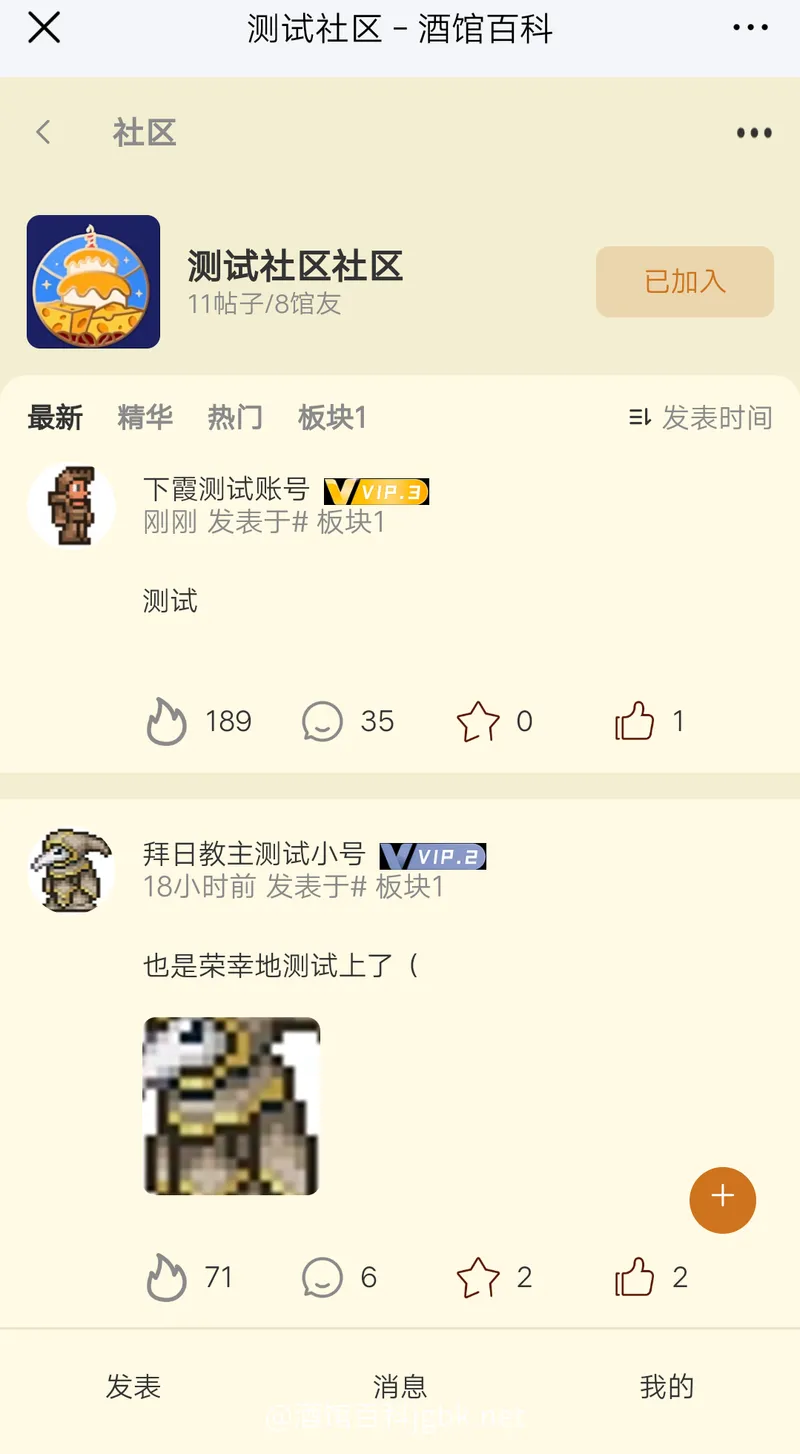Go to the 我的 profile tab
Image resolution: width=800 pixels, height=1454 pixels.
point(666,1387)
